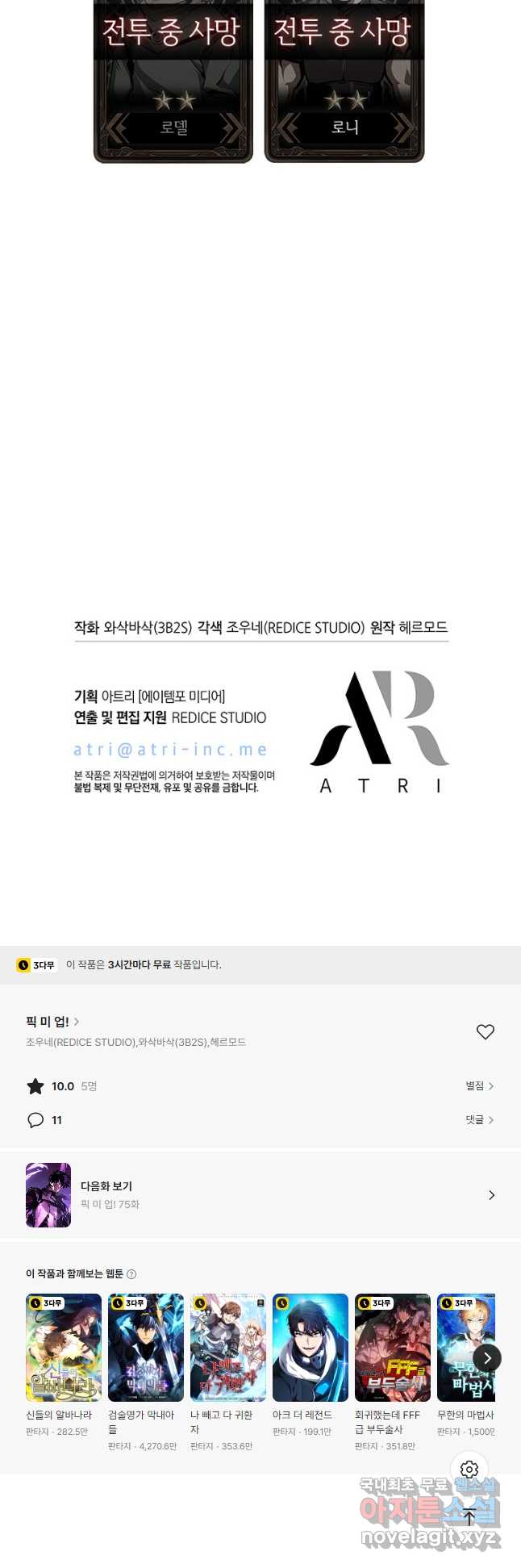Open 회귀했는데 FFF급 부두술사 webtoon

click(x=393, y=1348)
